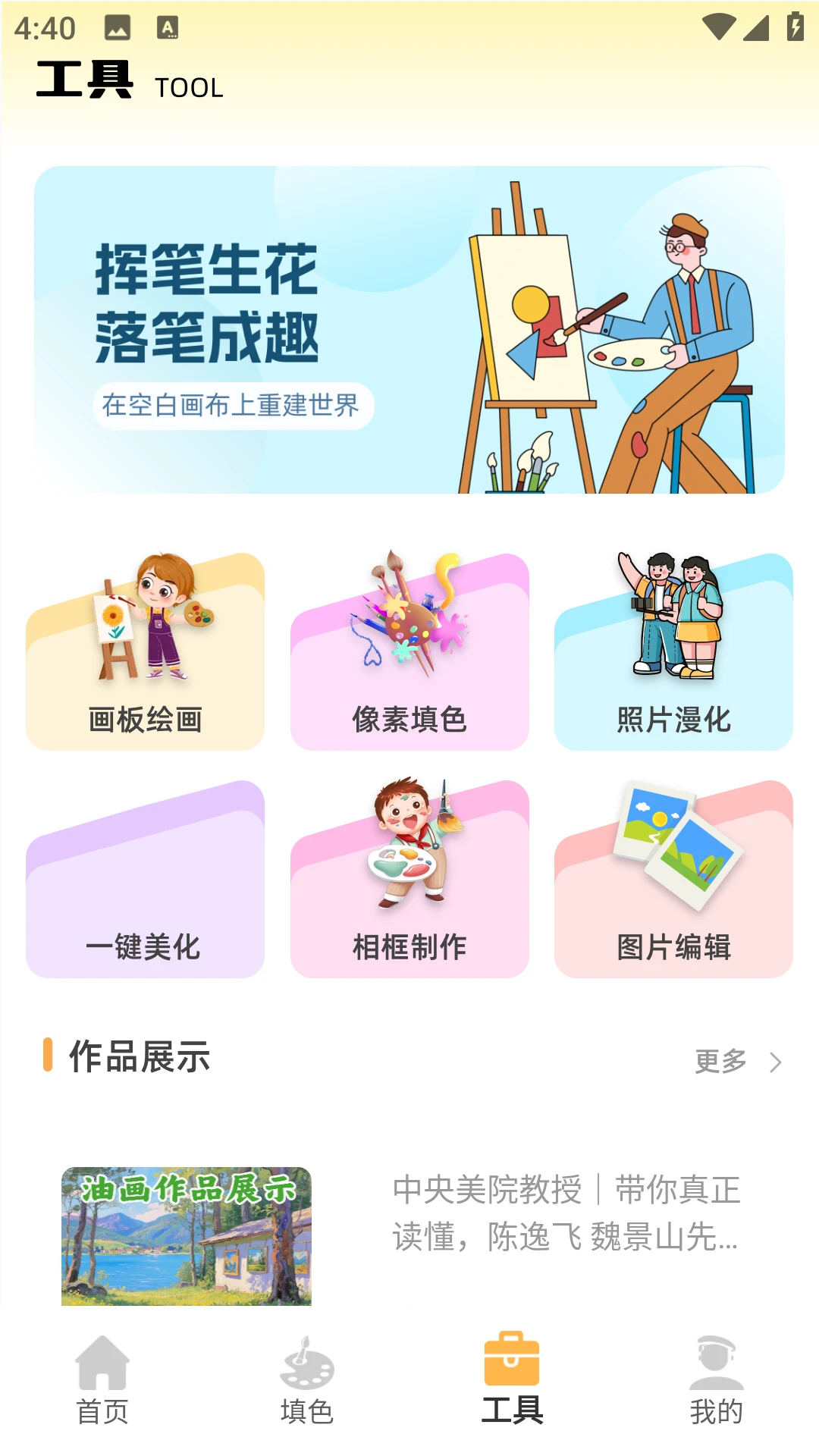This screenshot has width=819, height=1456.
Task: Tap the toolbox icon for 工具
Action: (x=512, y=1361)
